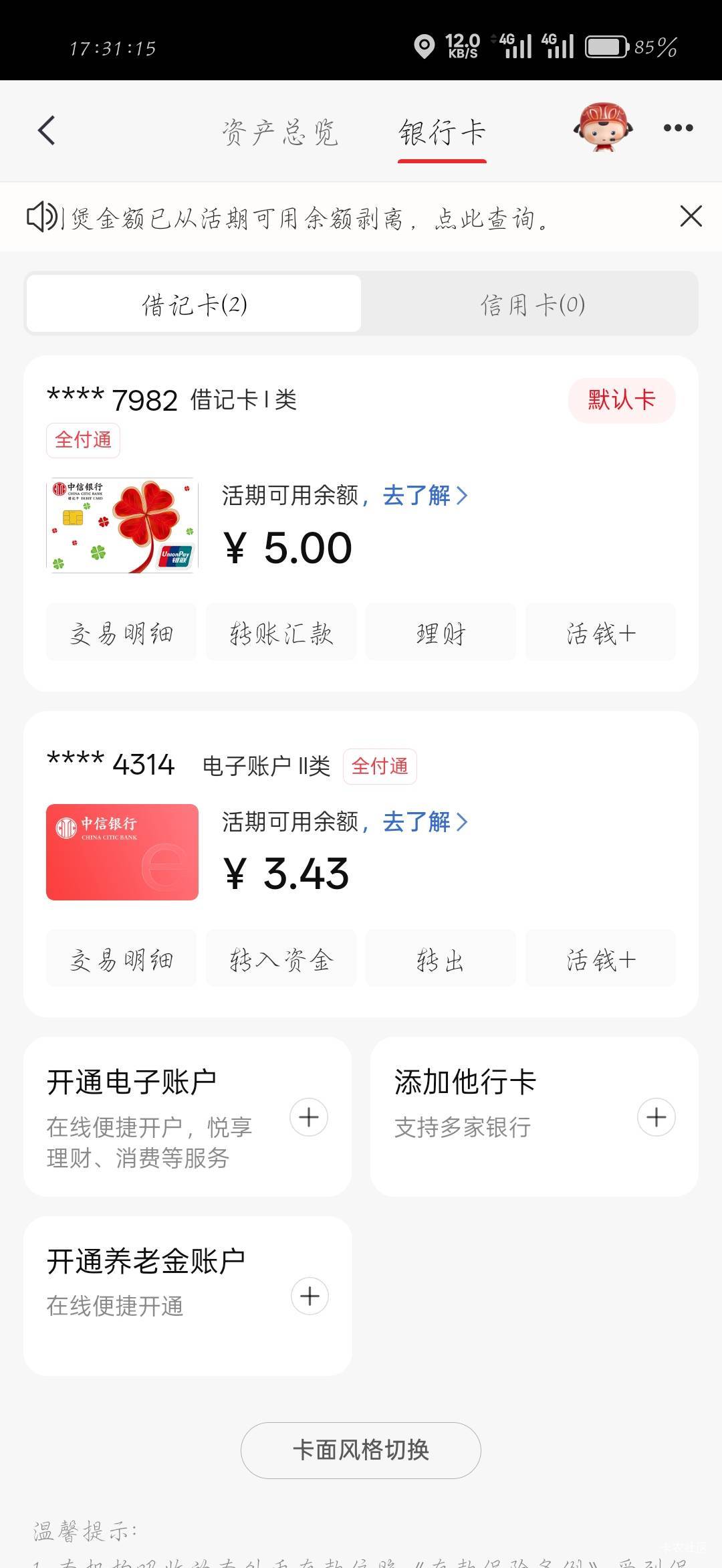Open 理财 for card 7982
This screenshot has width=722, height=1568.
[441, 633]
